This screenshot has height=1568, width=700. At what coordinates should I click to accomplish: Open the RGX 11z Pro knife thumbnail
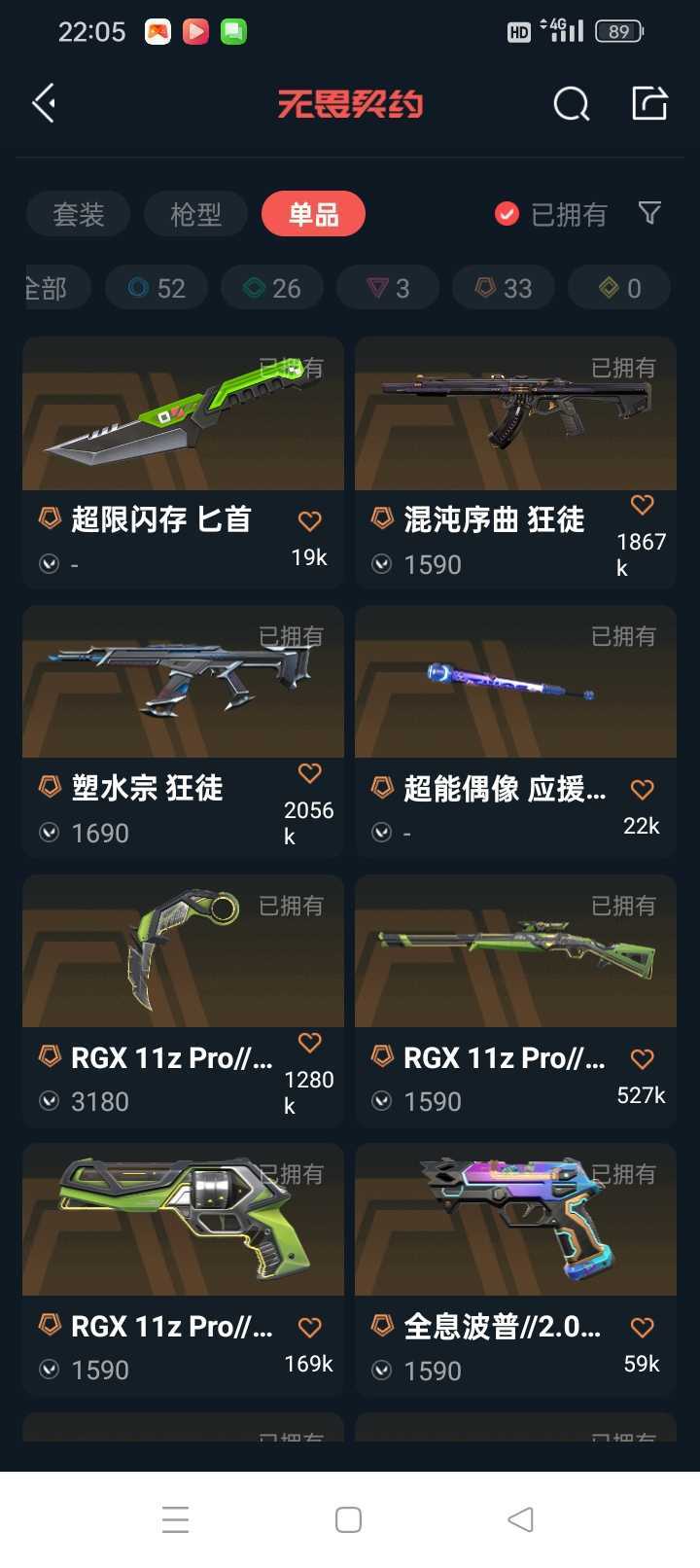182,951
